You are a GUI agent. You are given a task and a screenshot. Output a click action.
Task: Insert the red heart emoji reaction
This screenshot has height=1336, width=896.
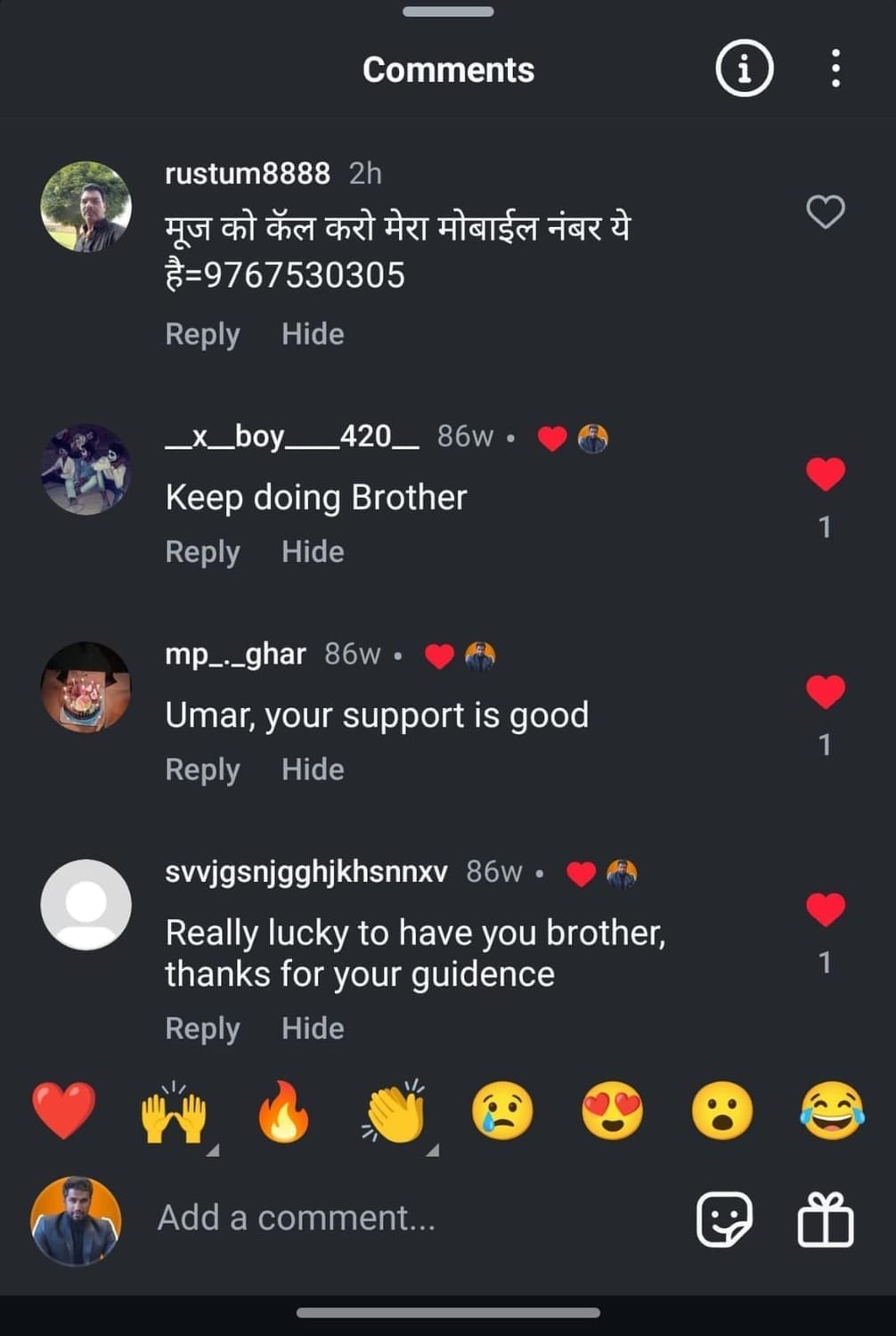64,1112
